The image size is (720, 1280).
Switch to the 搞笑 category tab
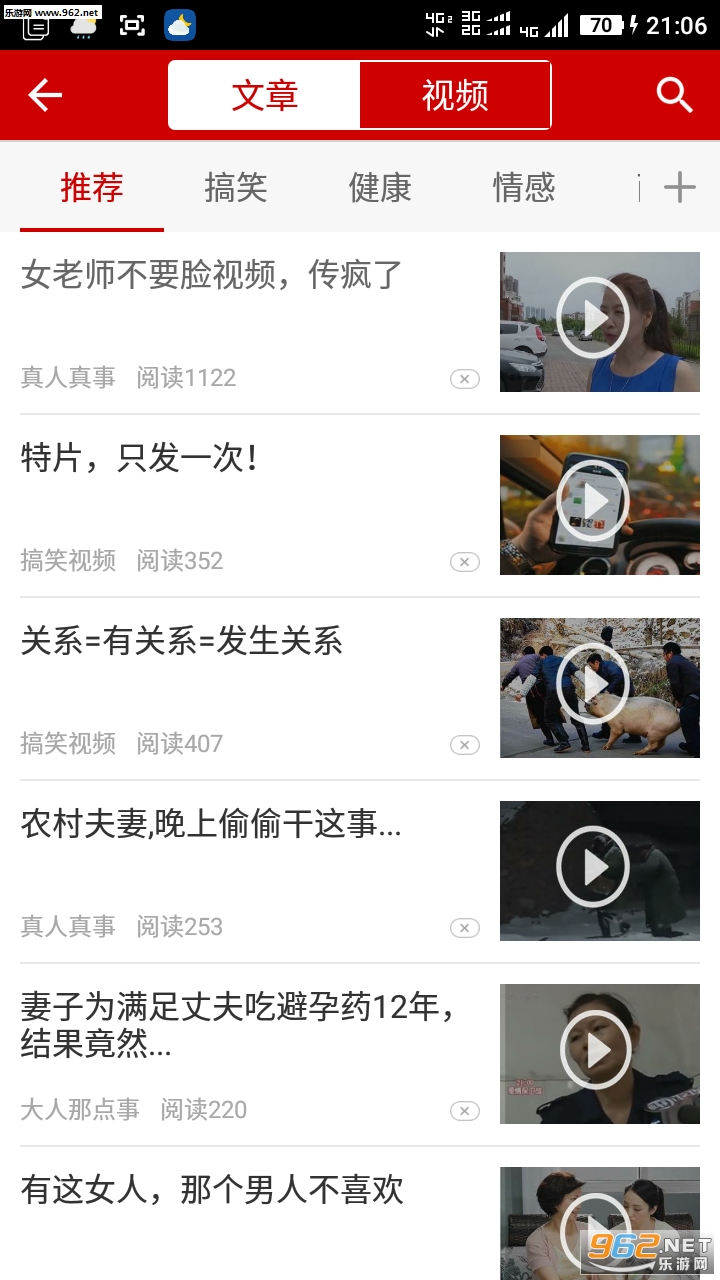(236, 187)
